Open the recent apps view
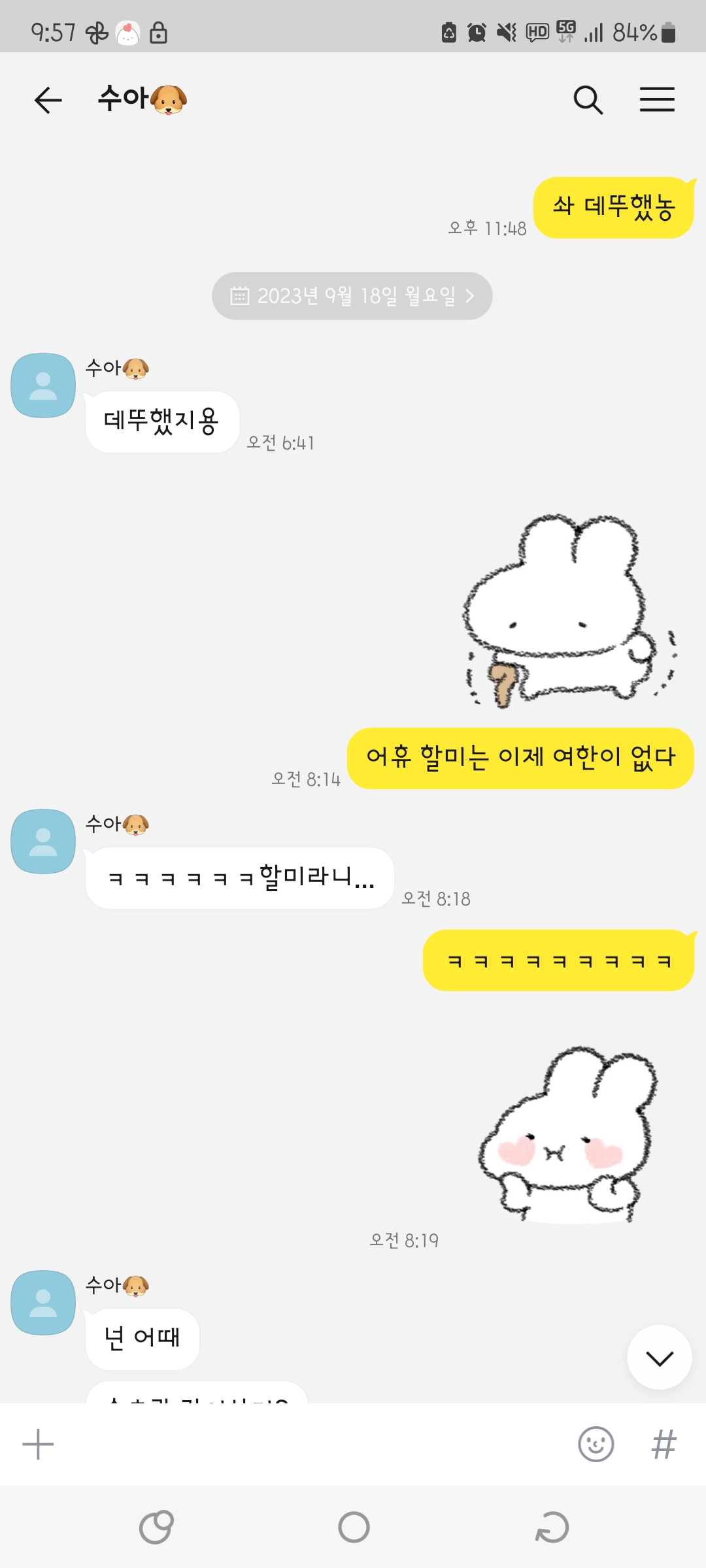The height and width of the screenshot is (1568, 706). click(x=156, y=1527)
